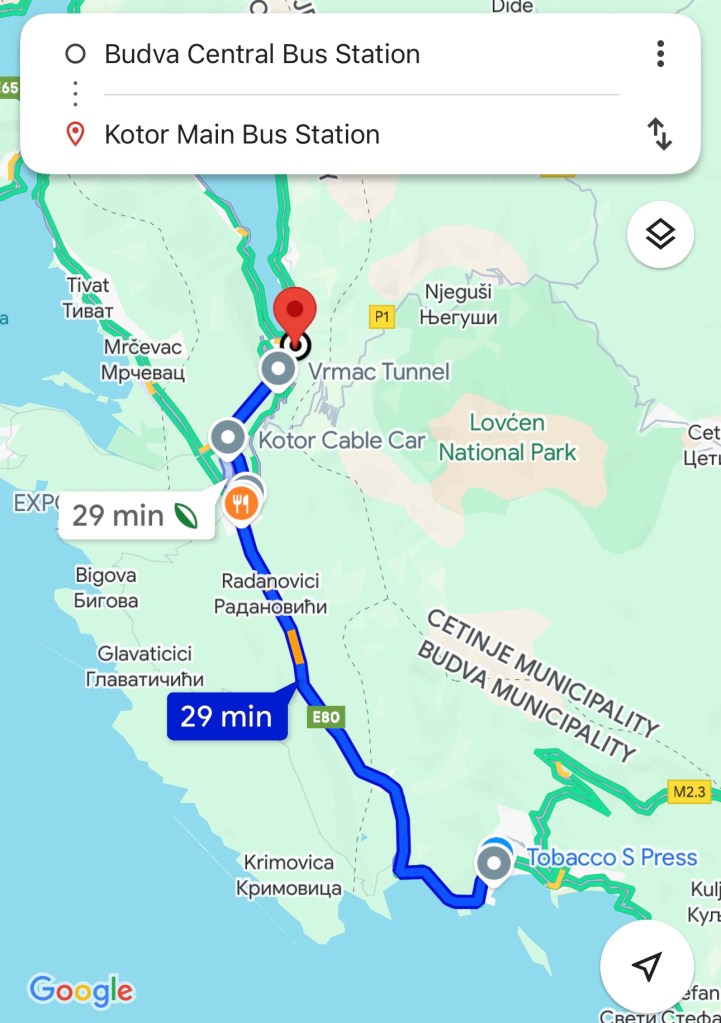Center map on my location

pos(647,966)
